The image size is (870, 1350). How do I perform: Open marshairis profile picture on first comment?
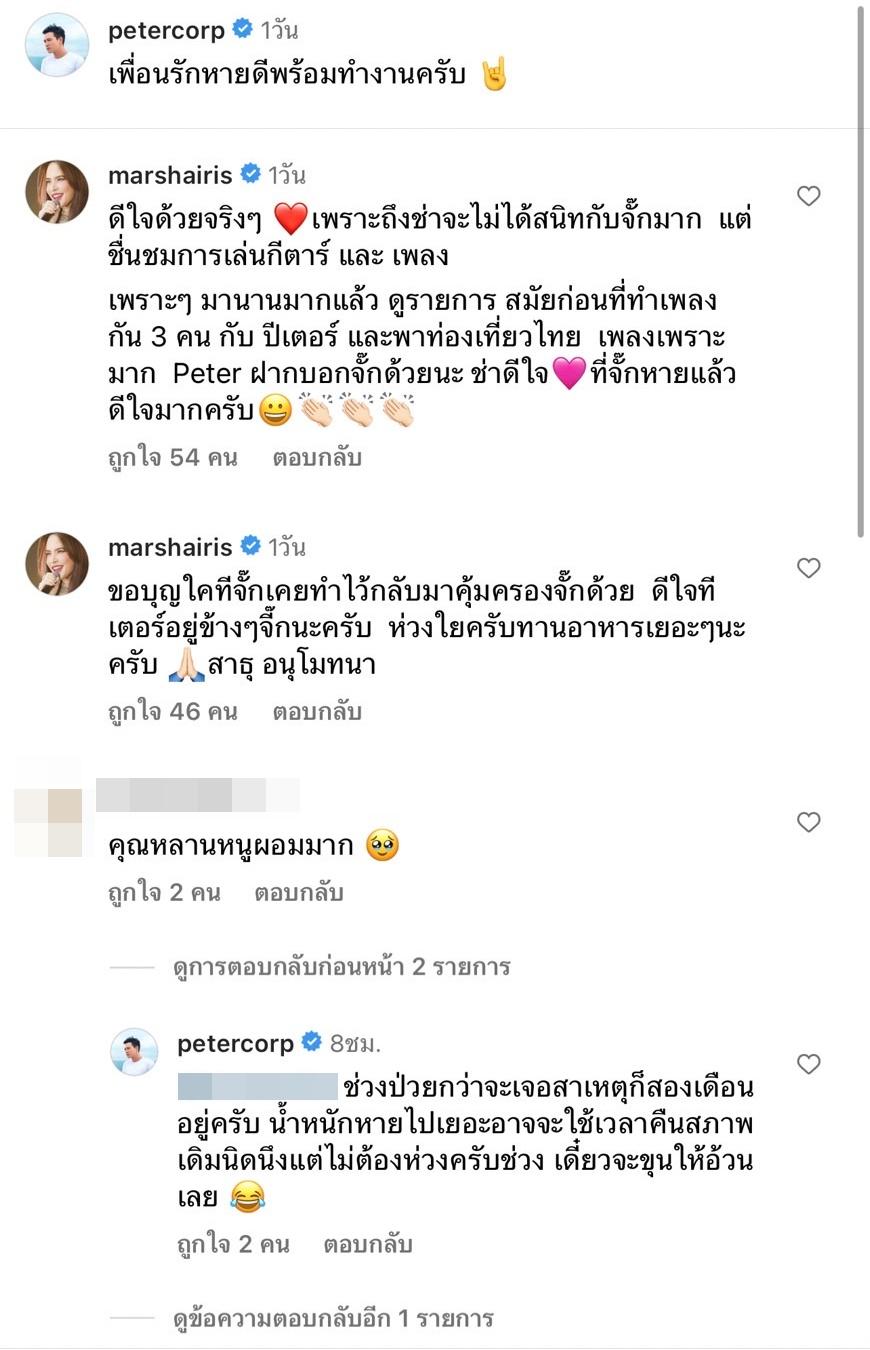57,191
